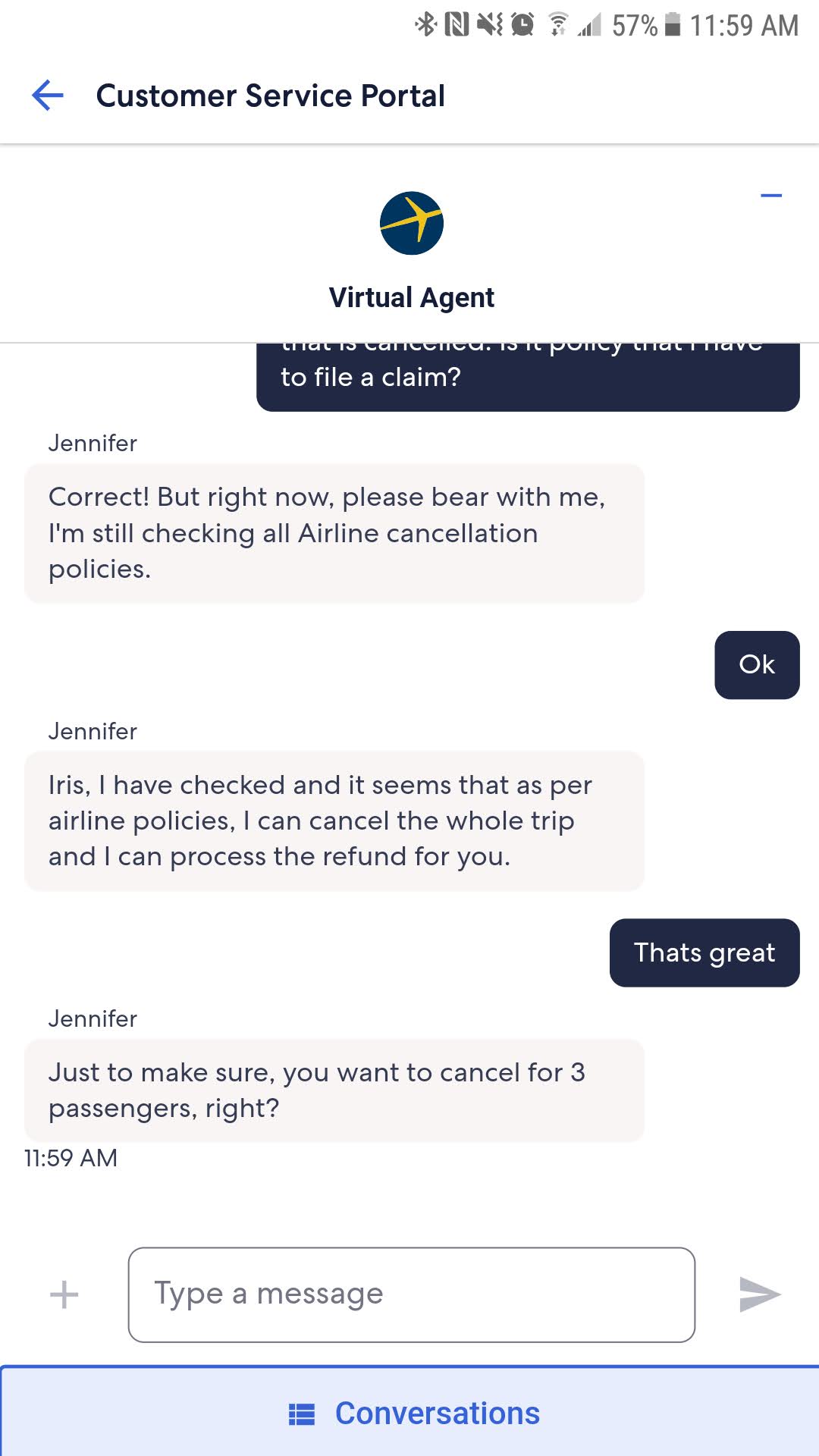Image resolution: width=819 pixels, height=1456 pixels.
Task: Tap the Customer Service Portal header
Action: pyautogui.click(x=271, y=95)
